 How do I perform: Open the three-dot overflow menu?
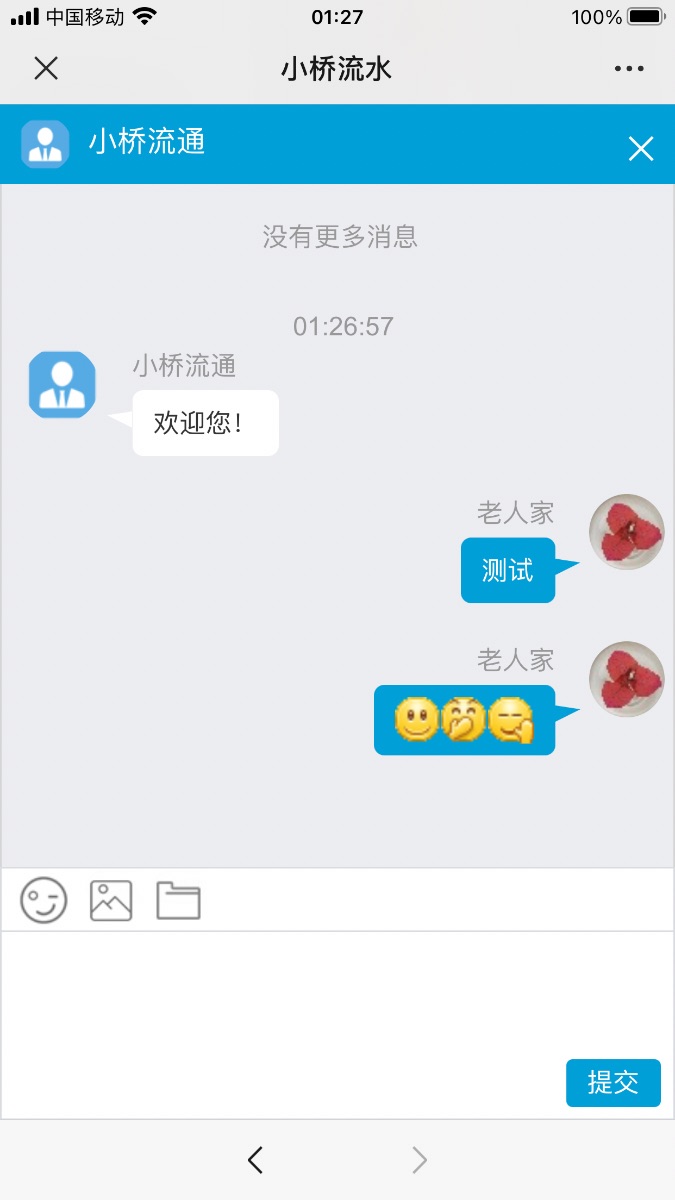(x=629, y=68)
